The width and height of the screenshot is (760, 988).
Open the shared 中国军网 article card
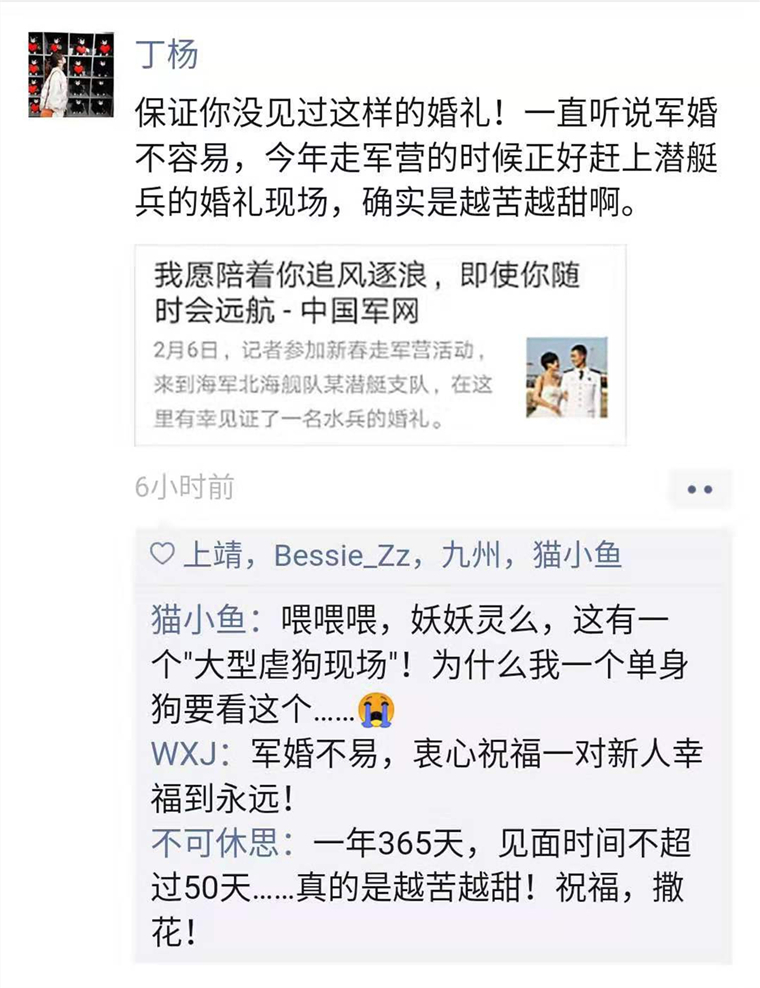coord(380,345)
